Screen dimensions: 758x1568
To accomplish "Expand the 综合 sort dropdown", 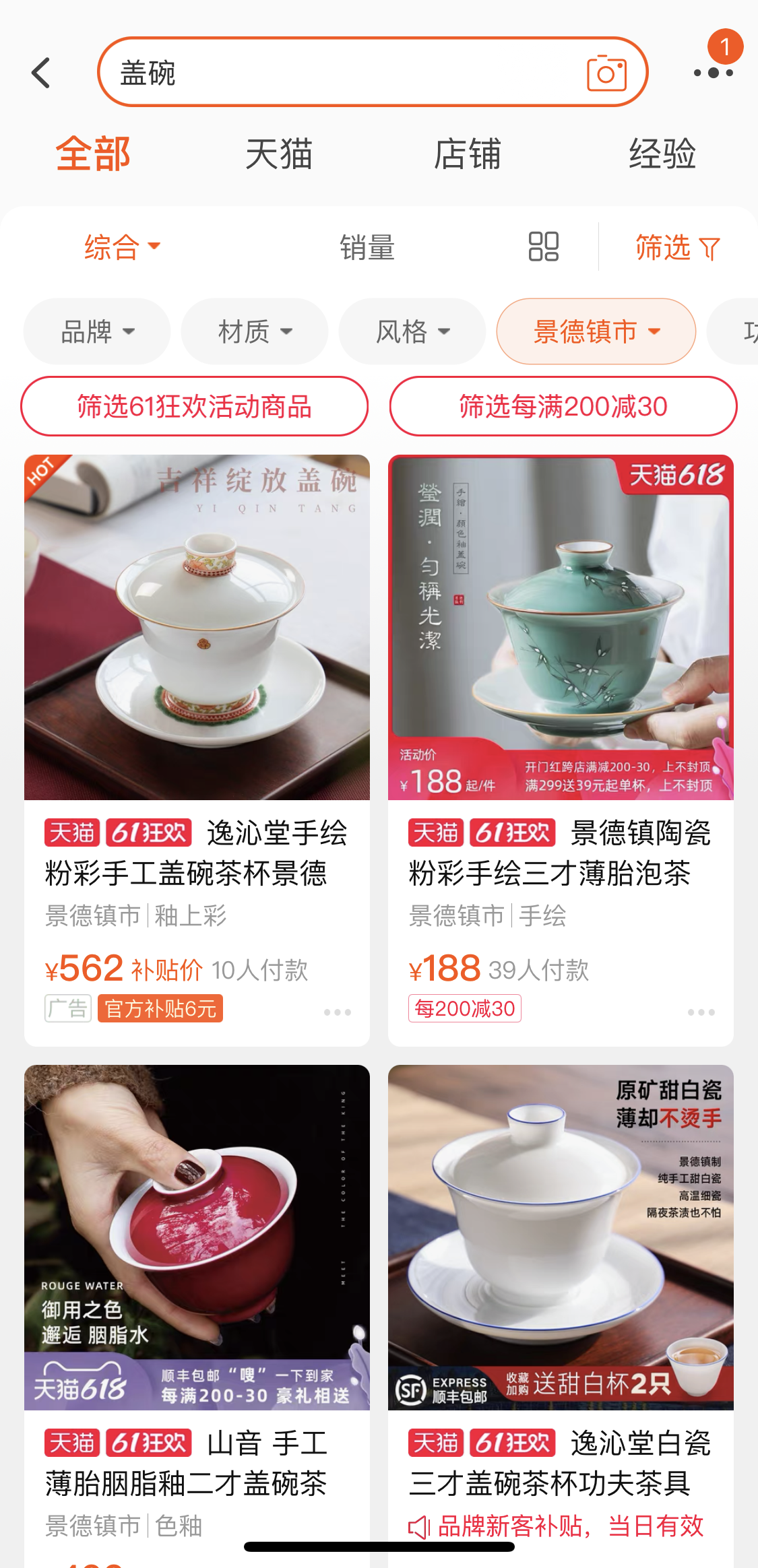I will [122, 247].
